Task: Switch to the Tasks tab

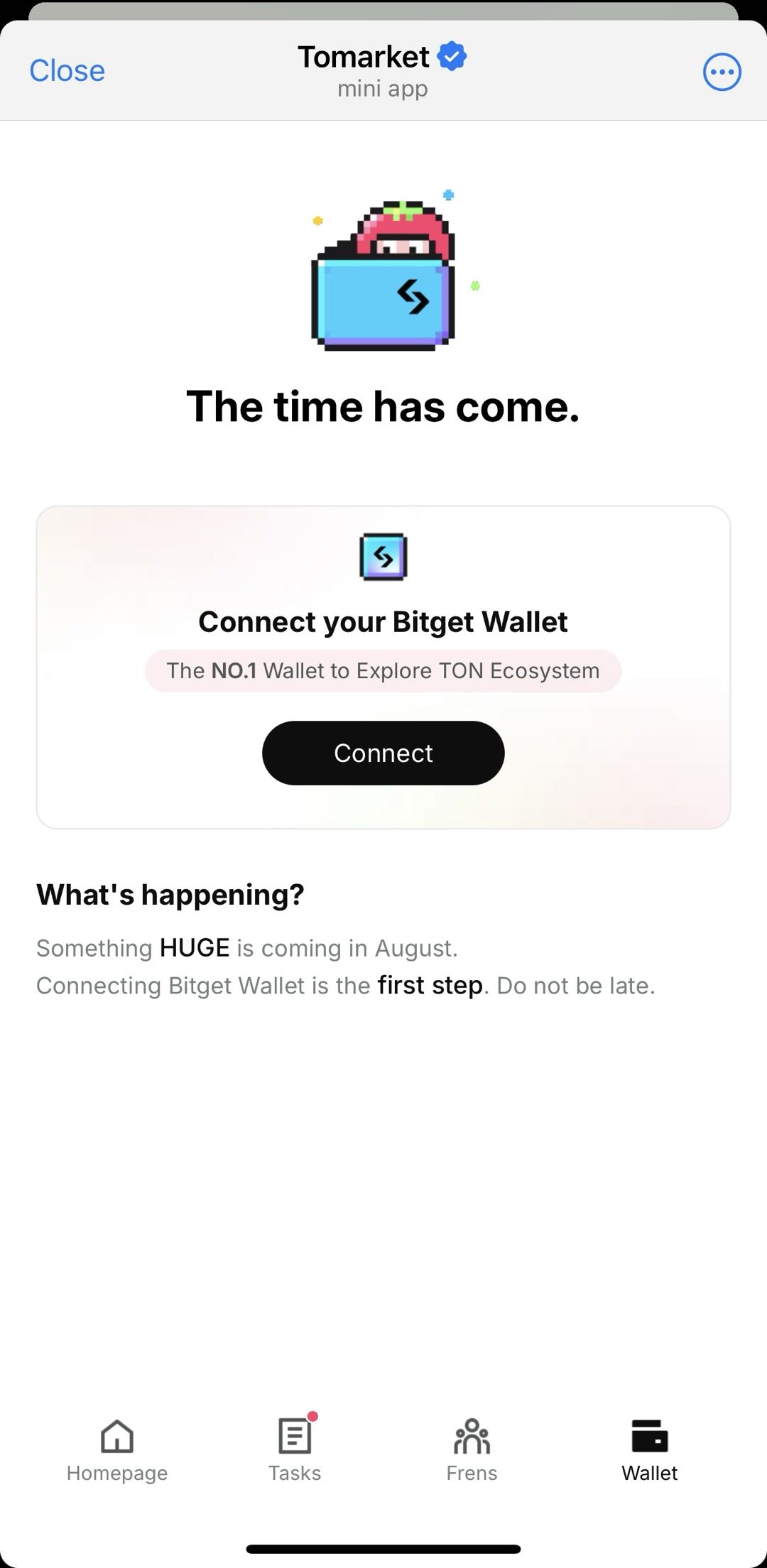Action: click(x=295, y=1450)
